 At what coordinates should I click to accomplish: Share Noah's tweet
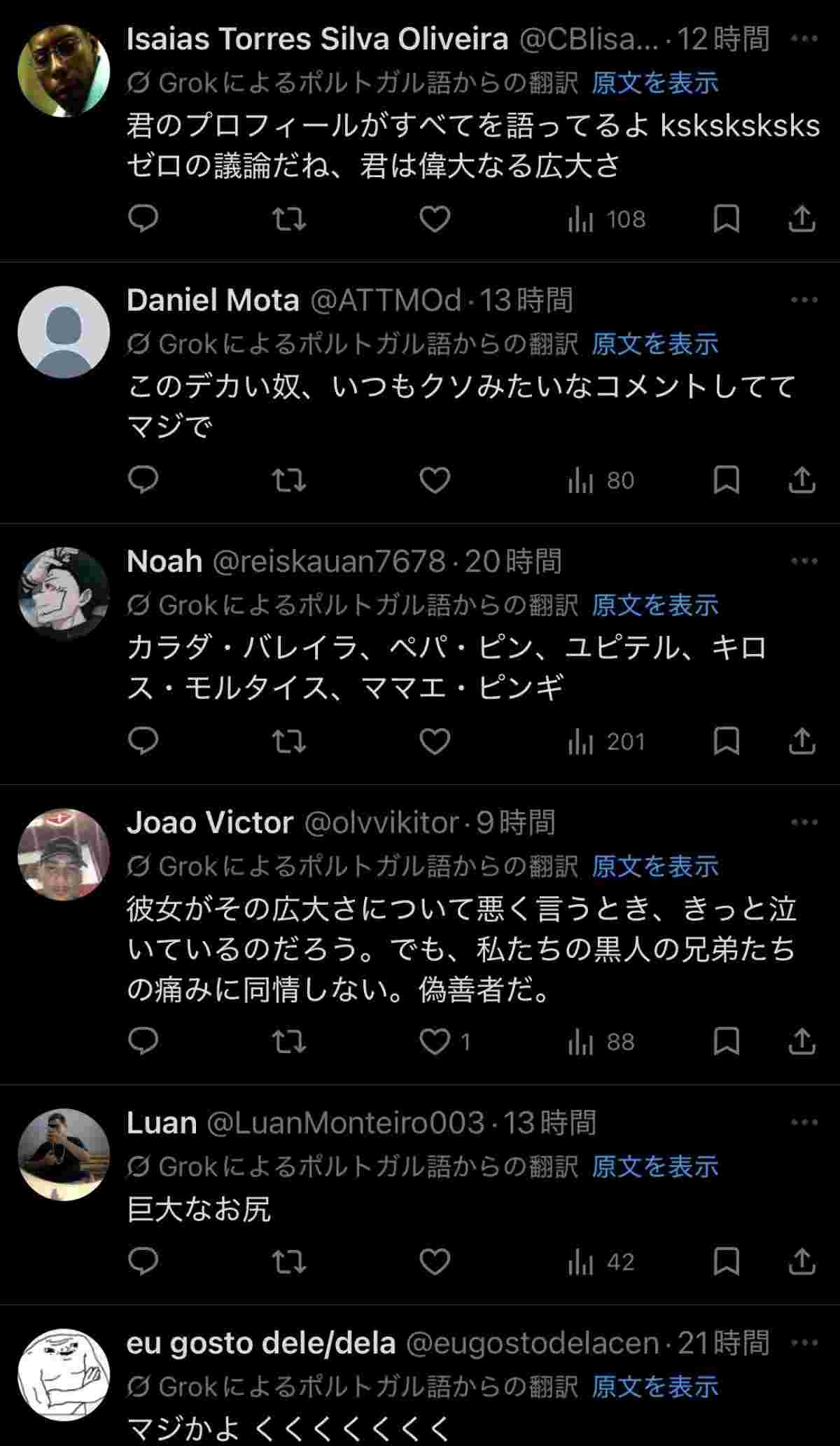801,742
